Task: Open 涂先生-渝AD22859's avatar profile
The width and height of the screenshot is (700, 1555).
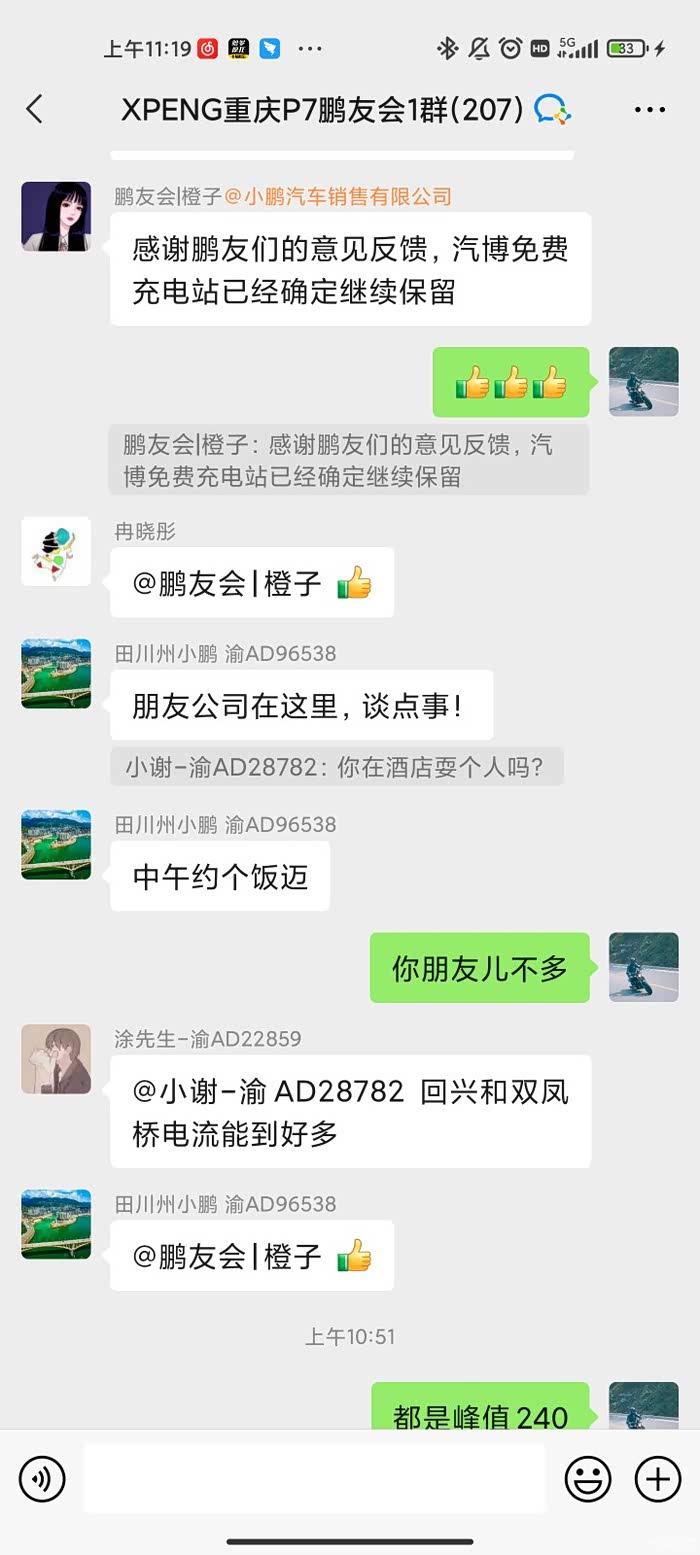Action: click(56, 1059)
